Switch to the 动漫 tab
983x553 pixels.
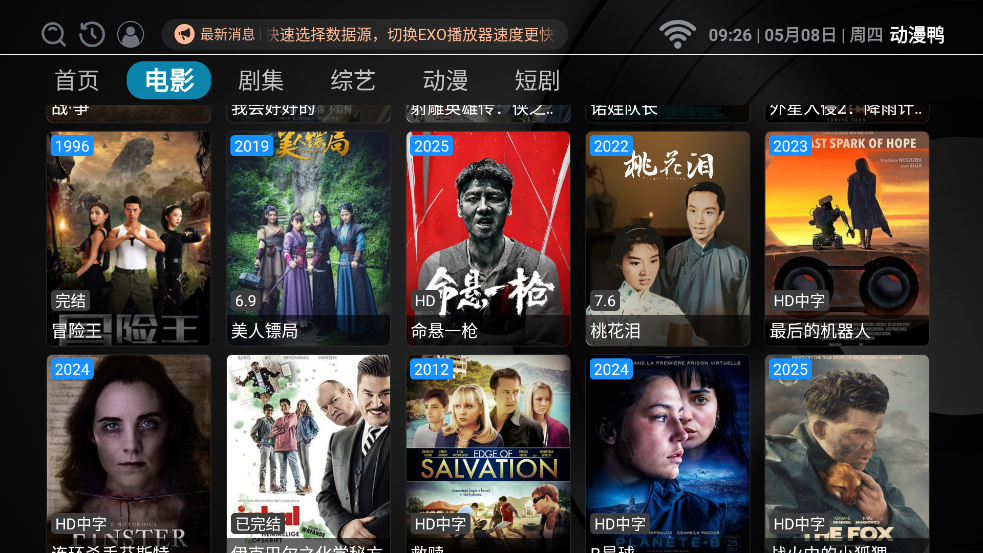tap(445, 81)
